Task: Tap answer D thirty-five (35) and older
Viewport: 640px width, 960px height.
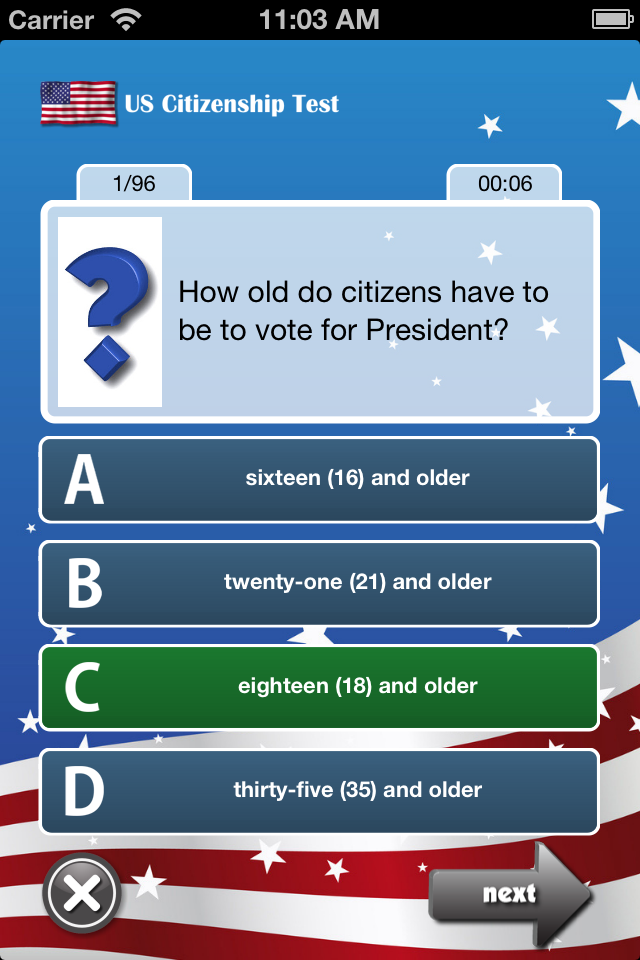Action: 319,791
